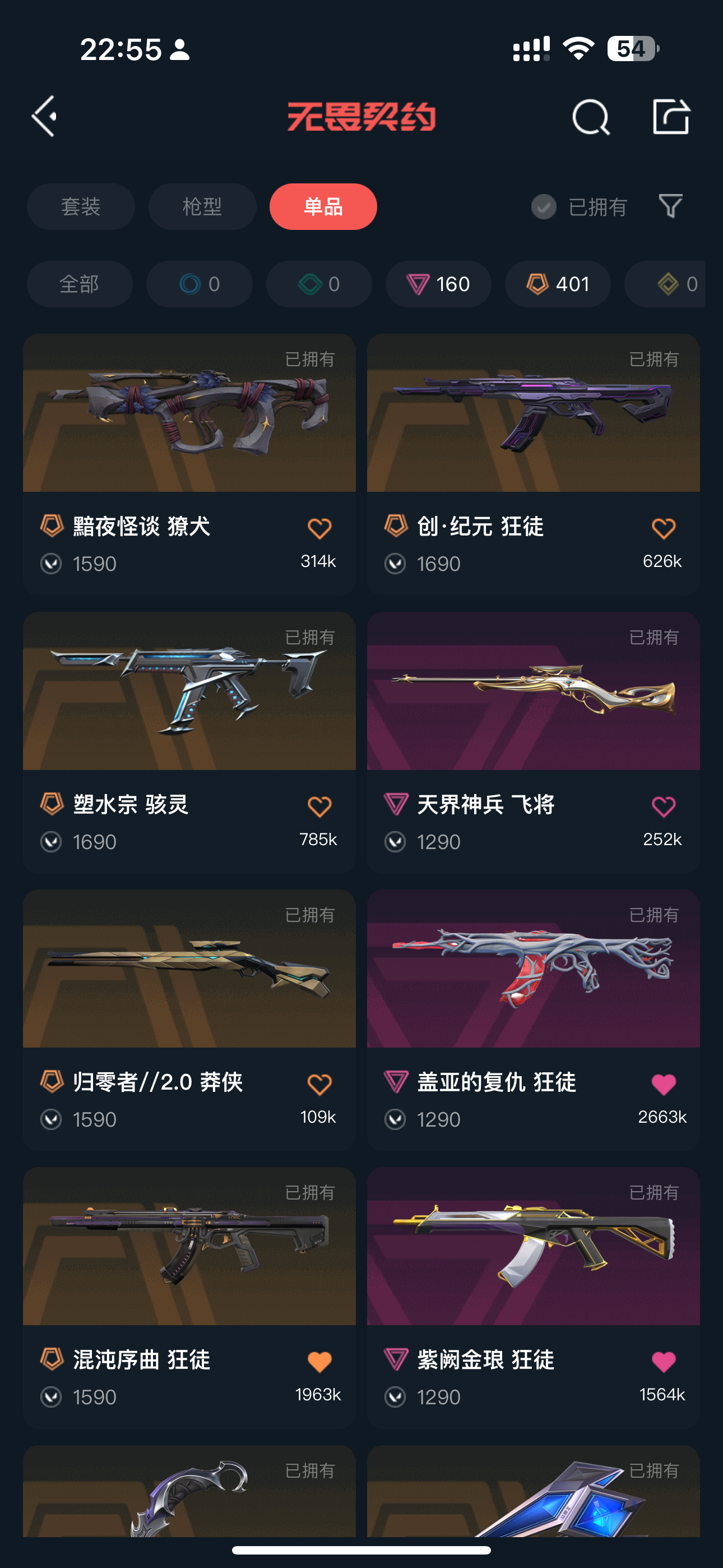Tap the share icon in the header
723x1568 pixels.
pyautogui.click(x=671, y=116)
